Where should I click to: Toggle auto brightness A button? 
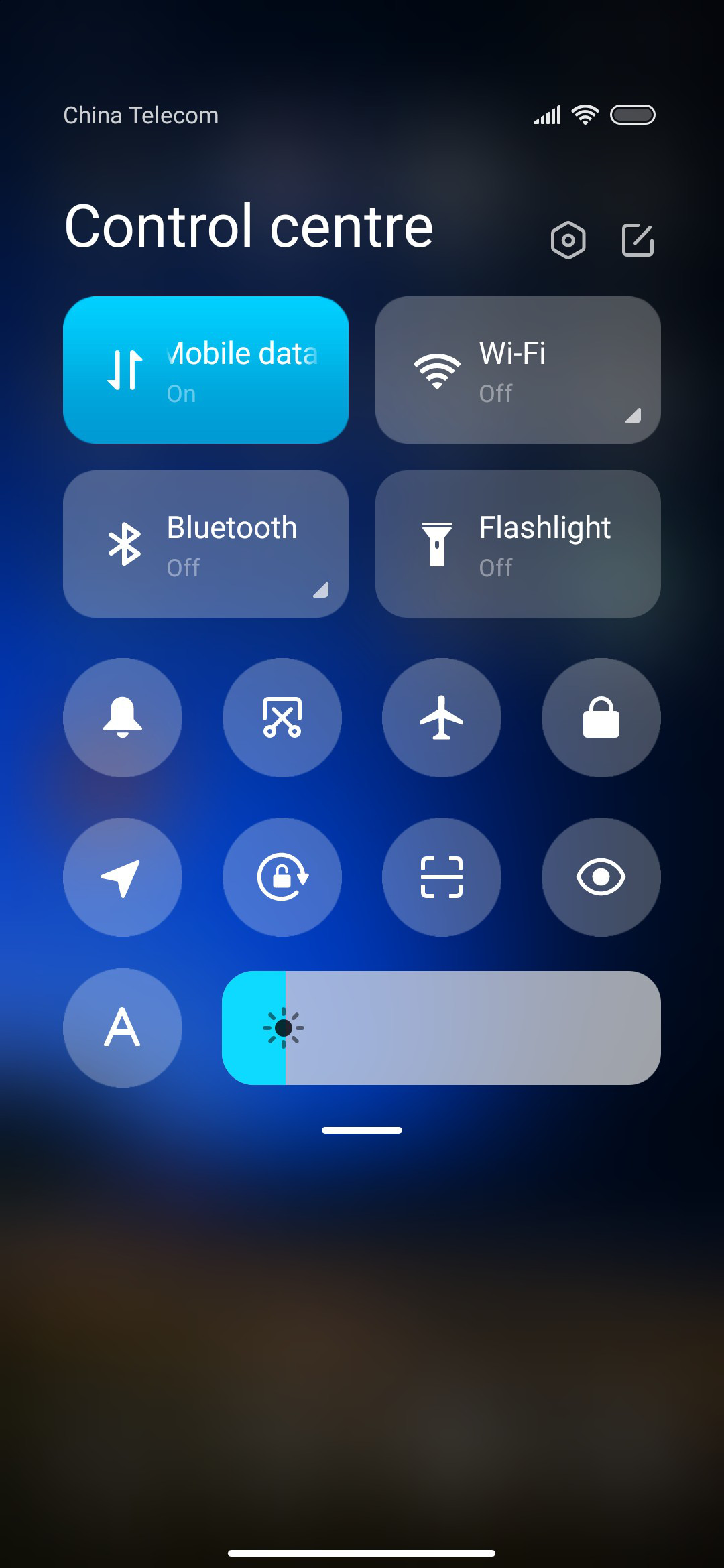[x=123, y=1028]
